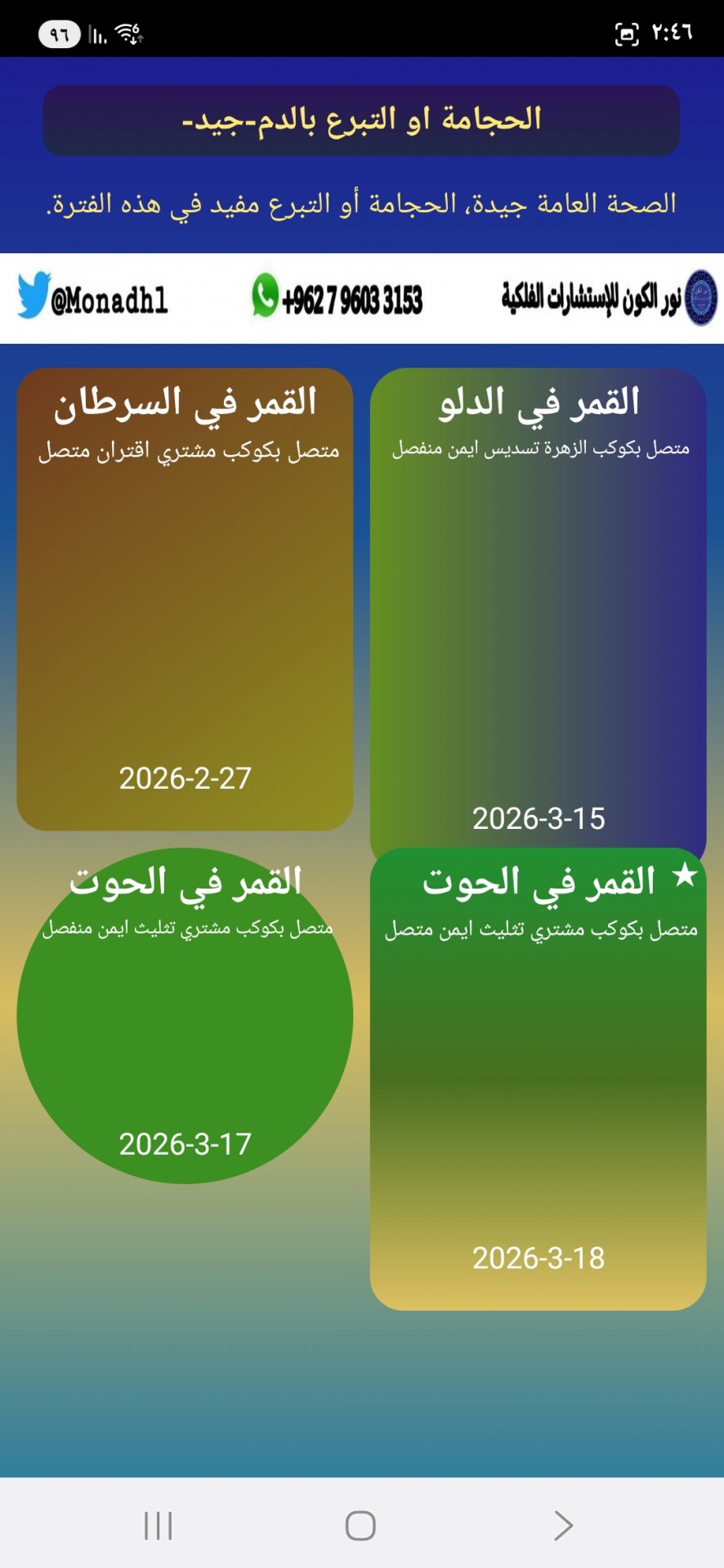This screenshot has height=1568, width=724.
Task: Tap the green WhatsApp icon
Action: coord(266,296)
